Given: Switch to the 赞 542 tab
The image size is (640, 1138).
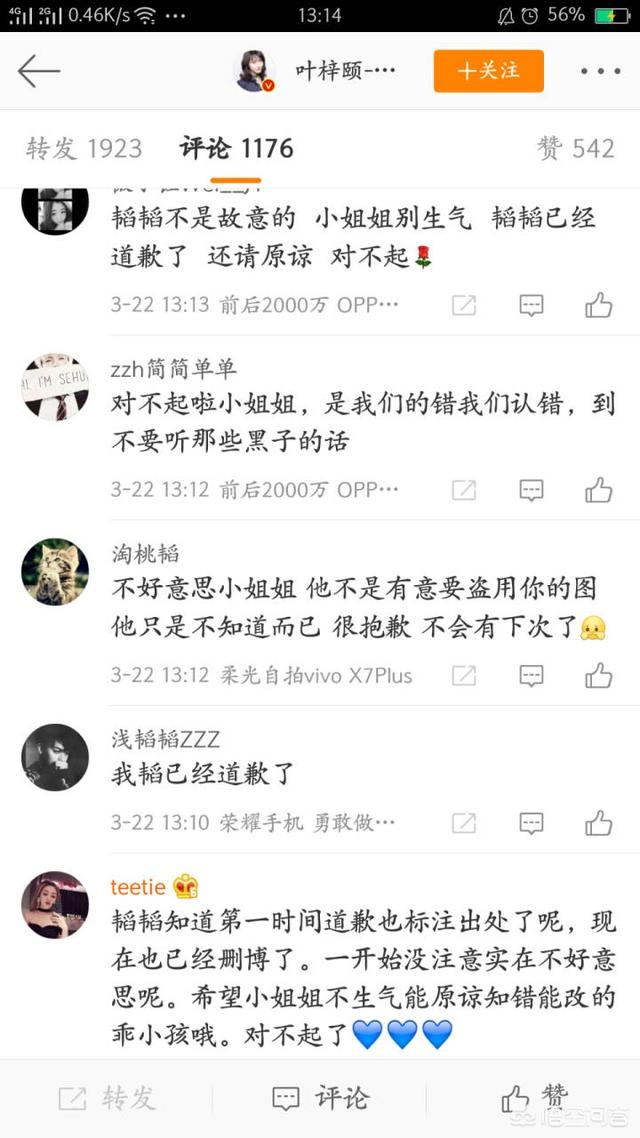Looking at the screenshot, I should (x=576, y=149).
